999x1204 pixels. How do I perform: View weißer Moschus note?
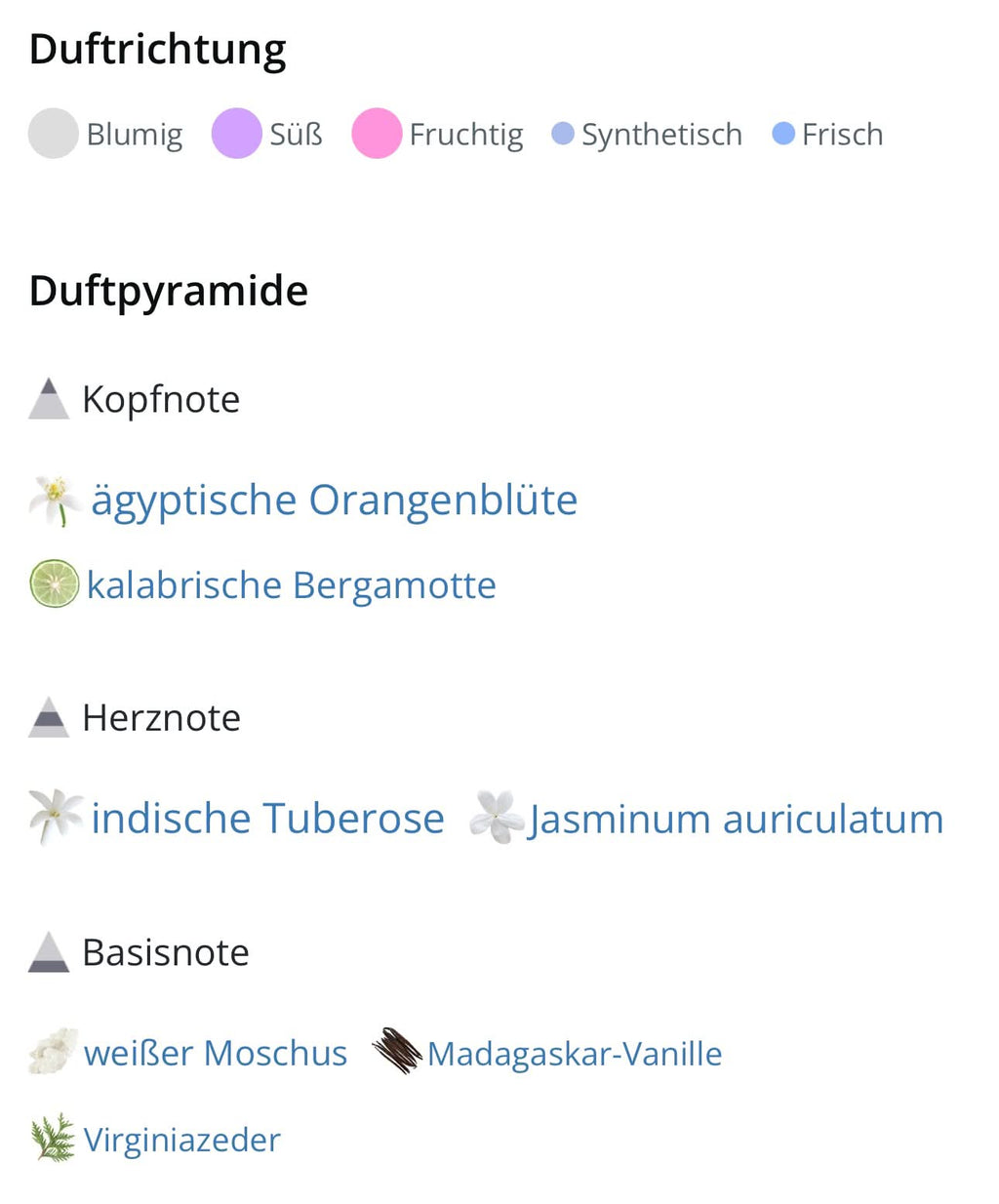coord(216,1054)
